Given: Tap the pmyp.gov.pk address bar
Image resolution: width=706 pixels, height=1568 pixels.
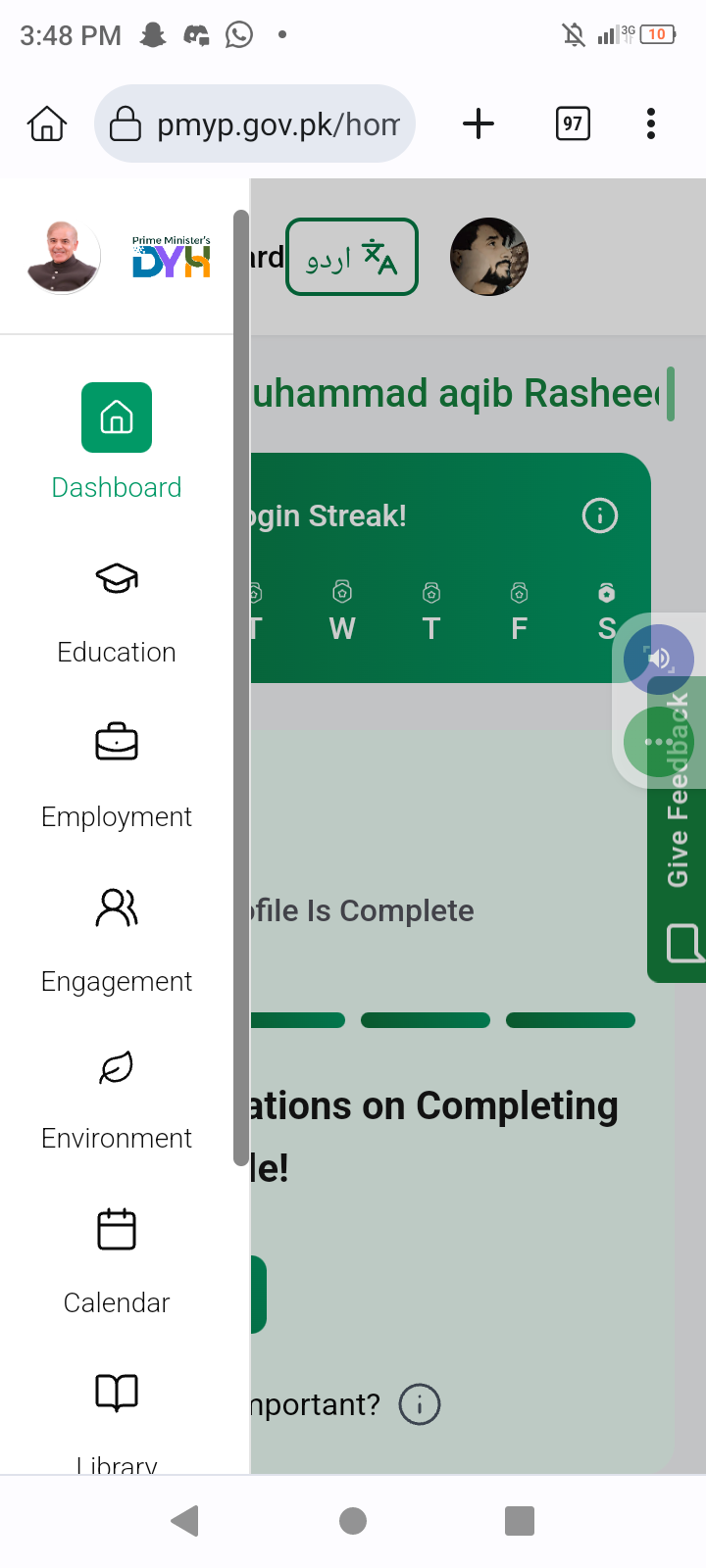Looking at the screenshot, I should 255,124.
